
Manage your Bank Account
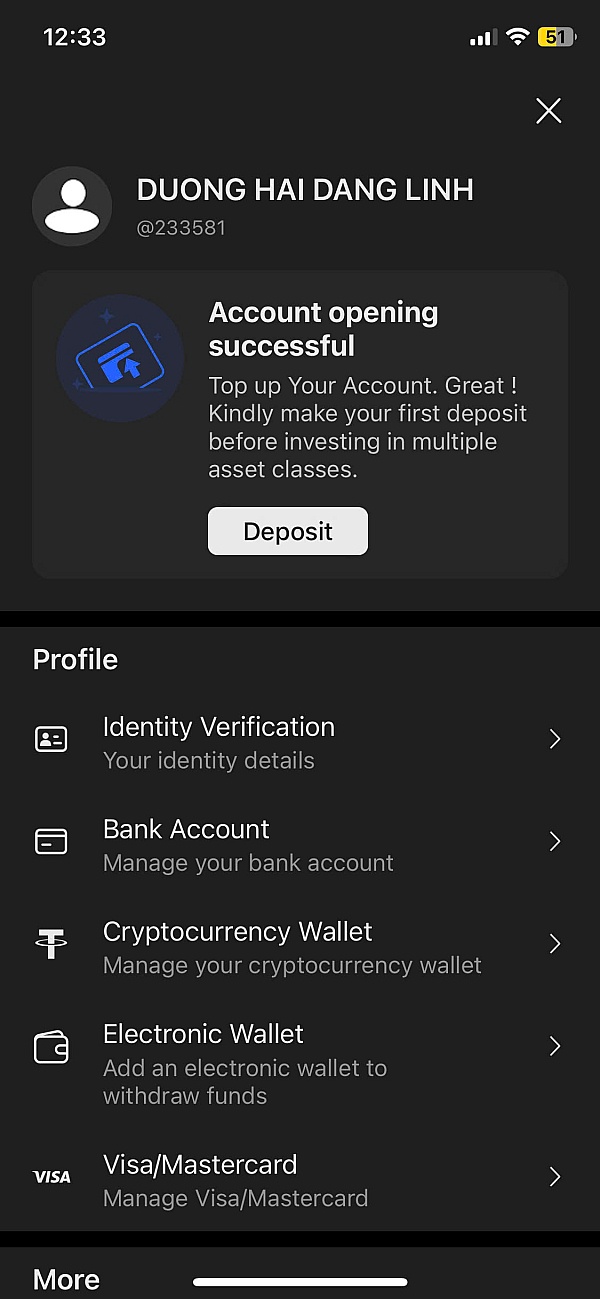point(300,844)
